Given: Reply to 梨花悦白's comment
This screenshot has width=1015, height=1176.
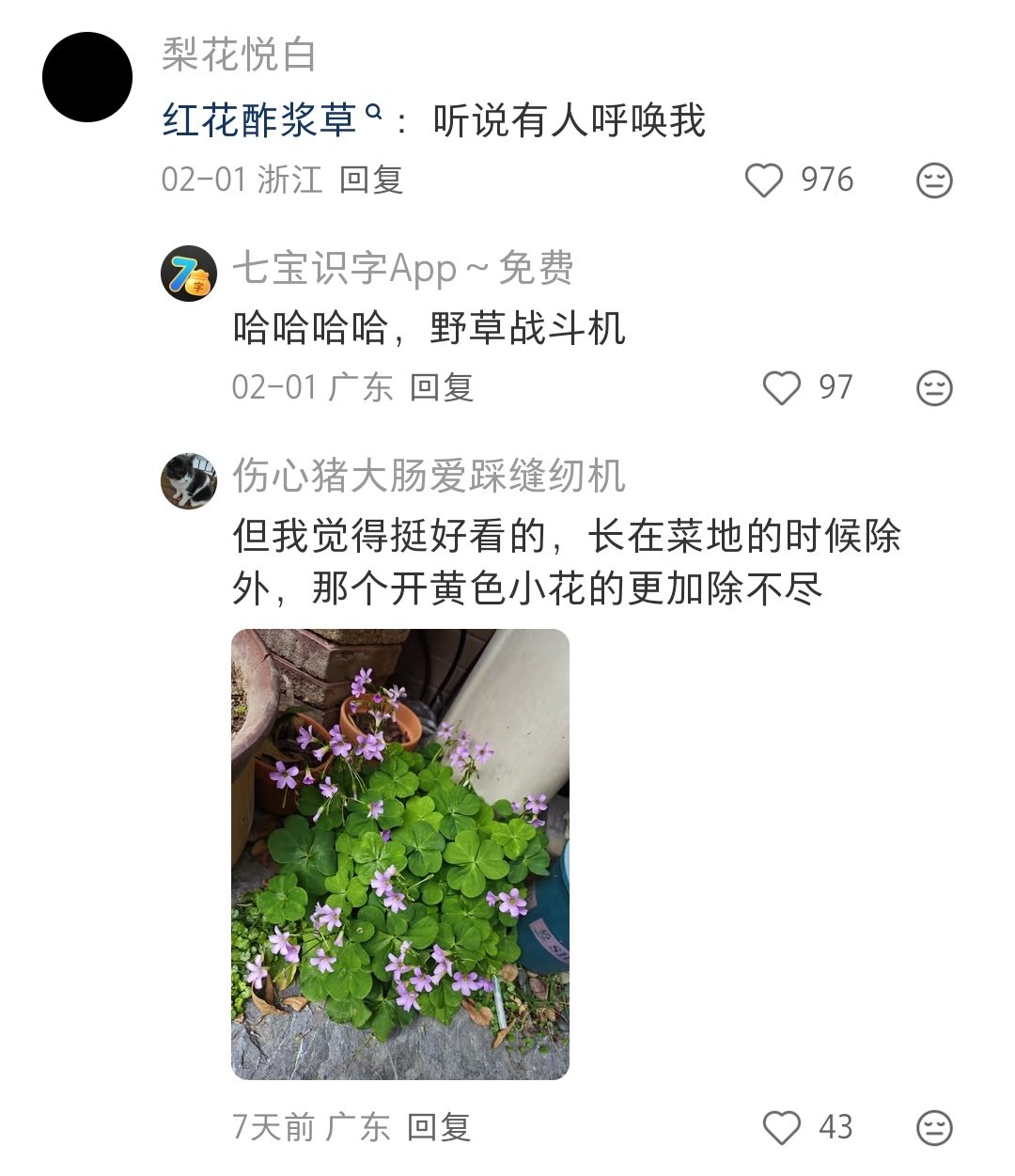Looking at the screenshot, I should [x=371, y=180].
